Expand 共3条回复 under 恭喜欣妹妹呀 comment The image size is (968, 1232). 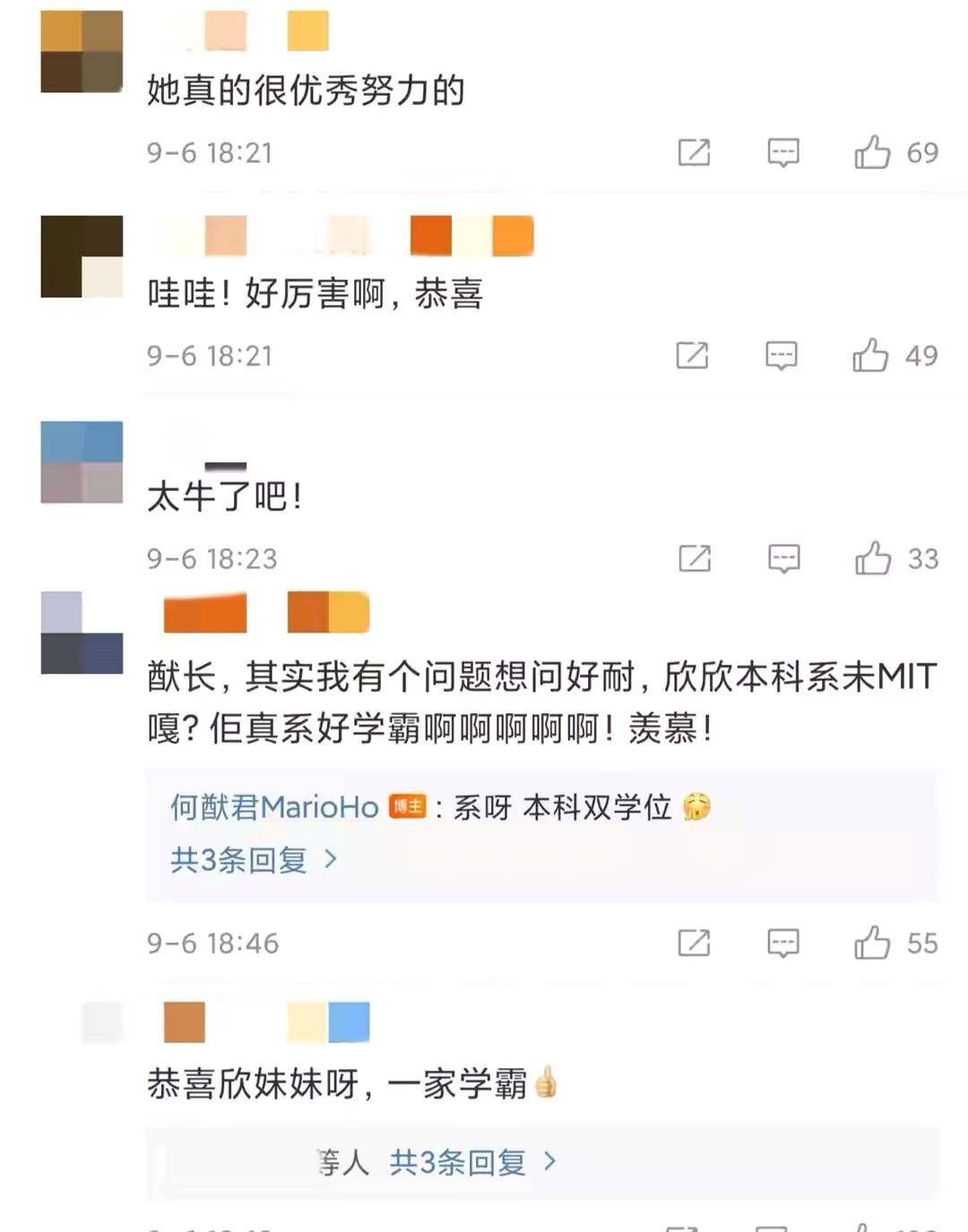click(x=472, y=1162)
